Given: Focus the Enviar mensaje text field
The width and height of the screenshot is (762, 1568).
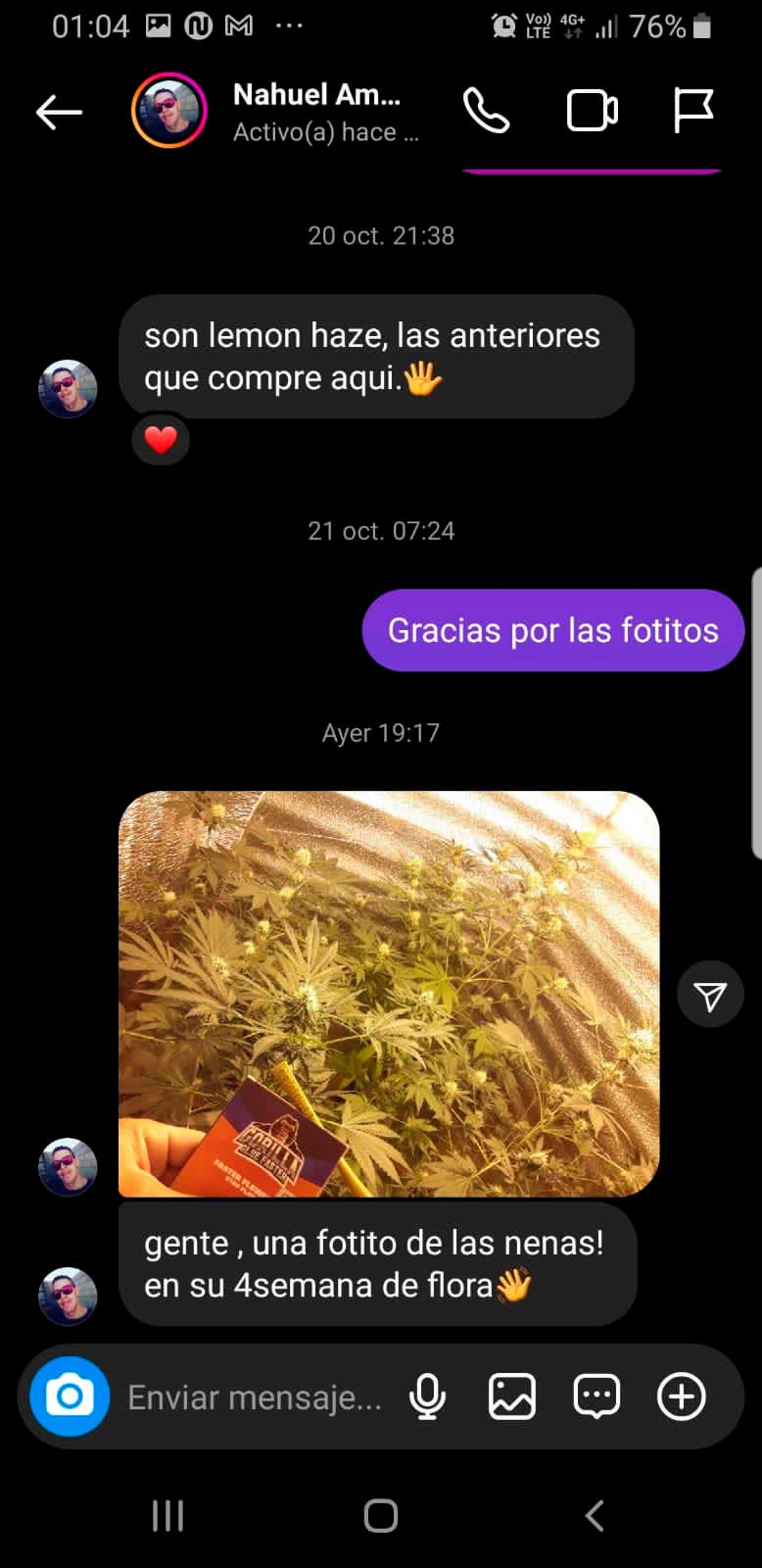Looking at the screenshot, I should pyautogui.click(x=255, y=1397).
